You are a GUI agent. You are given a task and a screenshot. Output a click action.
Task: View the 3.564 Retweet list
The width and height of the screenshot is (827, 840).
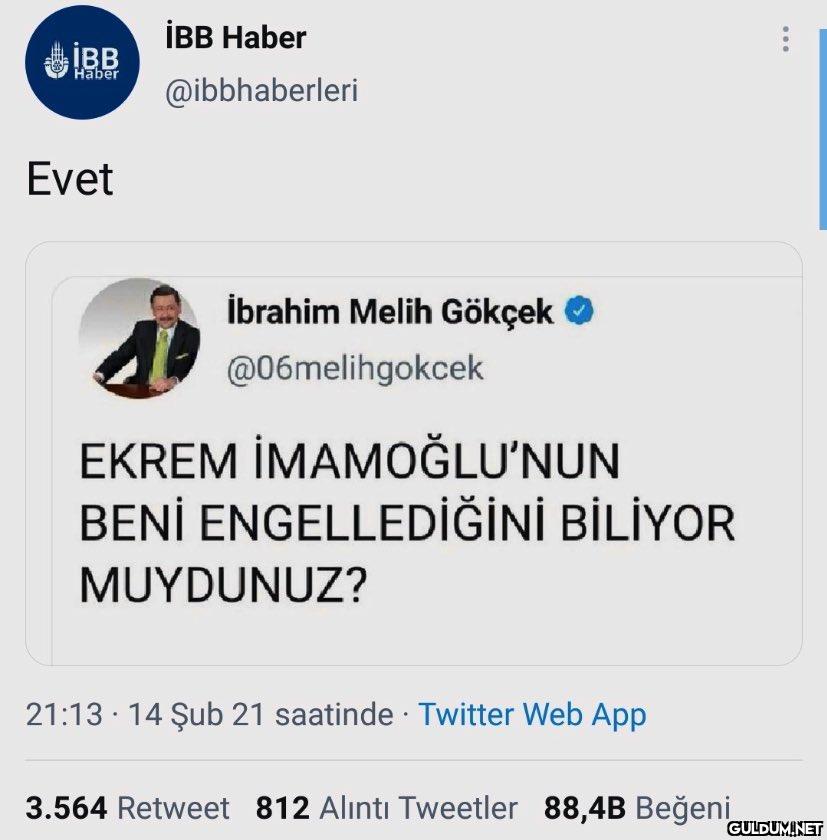(x=127, y=808)
